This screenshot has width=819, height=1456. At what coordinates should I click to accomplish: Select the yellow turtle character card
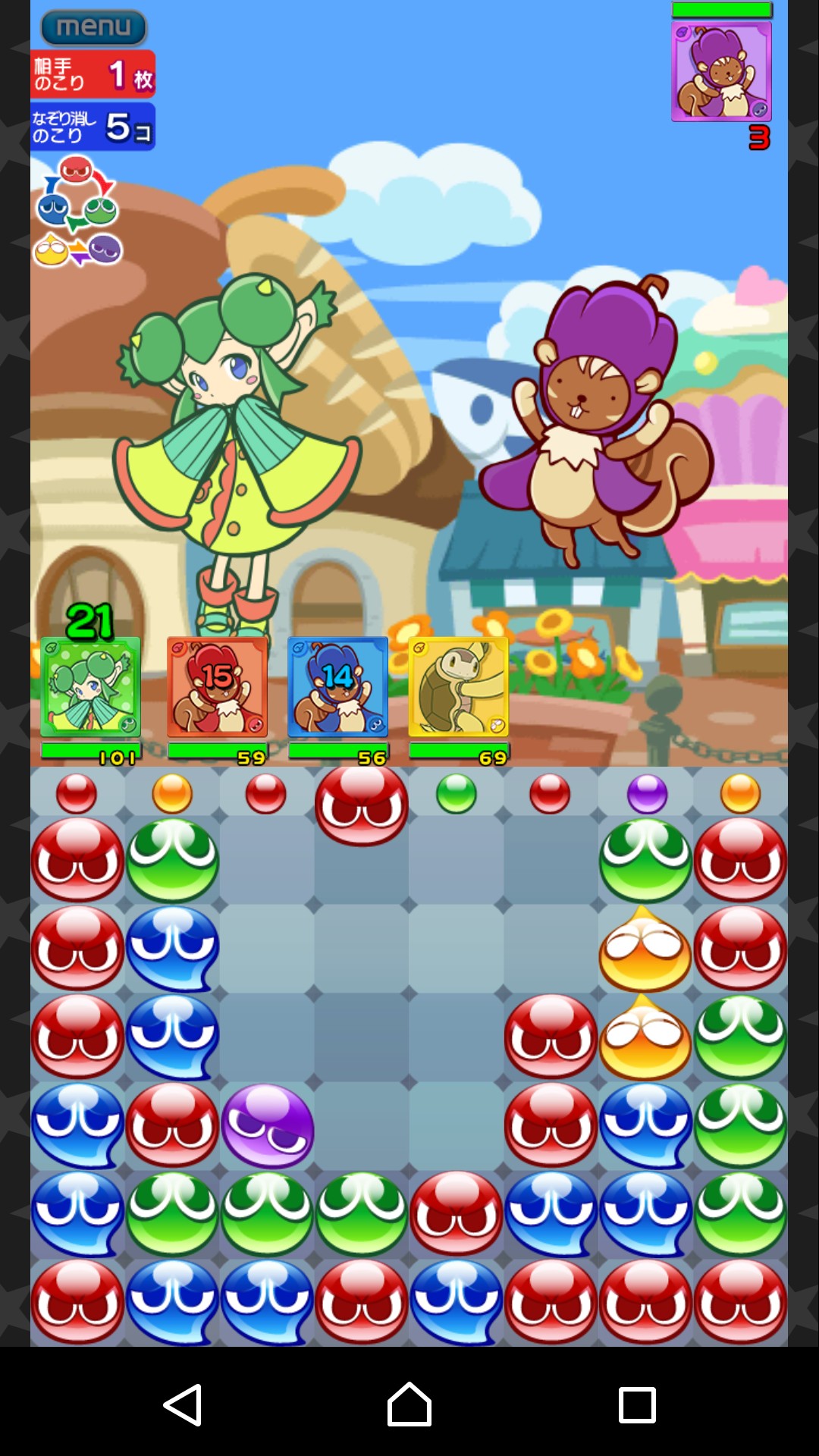click(x=458, y=687)
